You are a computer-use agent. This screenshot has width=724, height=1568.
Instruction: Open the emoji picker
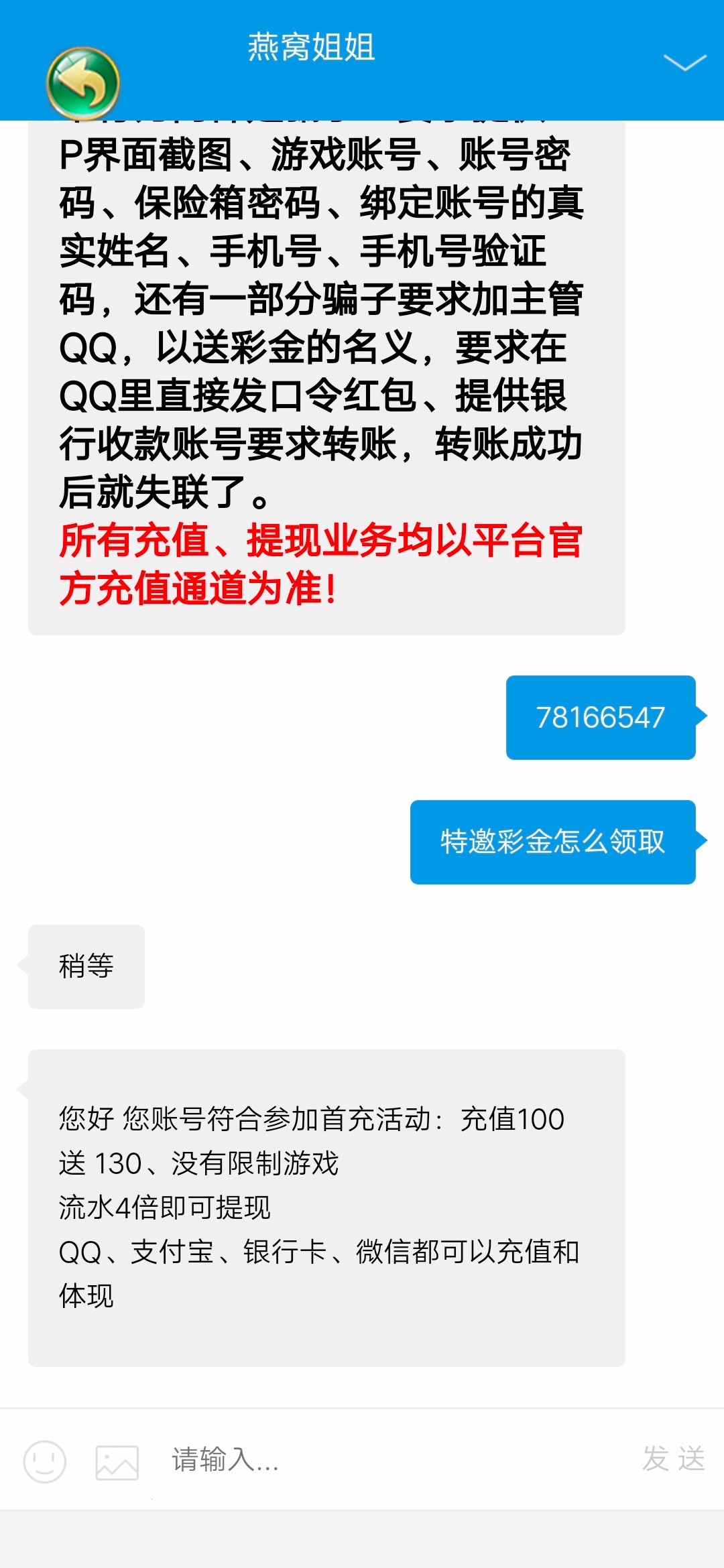coord(45,1461)
